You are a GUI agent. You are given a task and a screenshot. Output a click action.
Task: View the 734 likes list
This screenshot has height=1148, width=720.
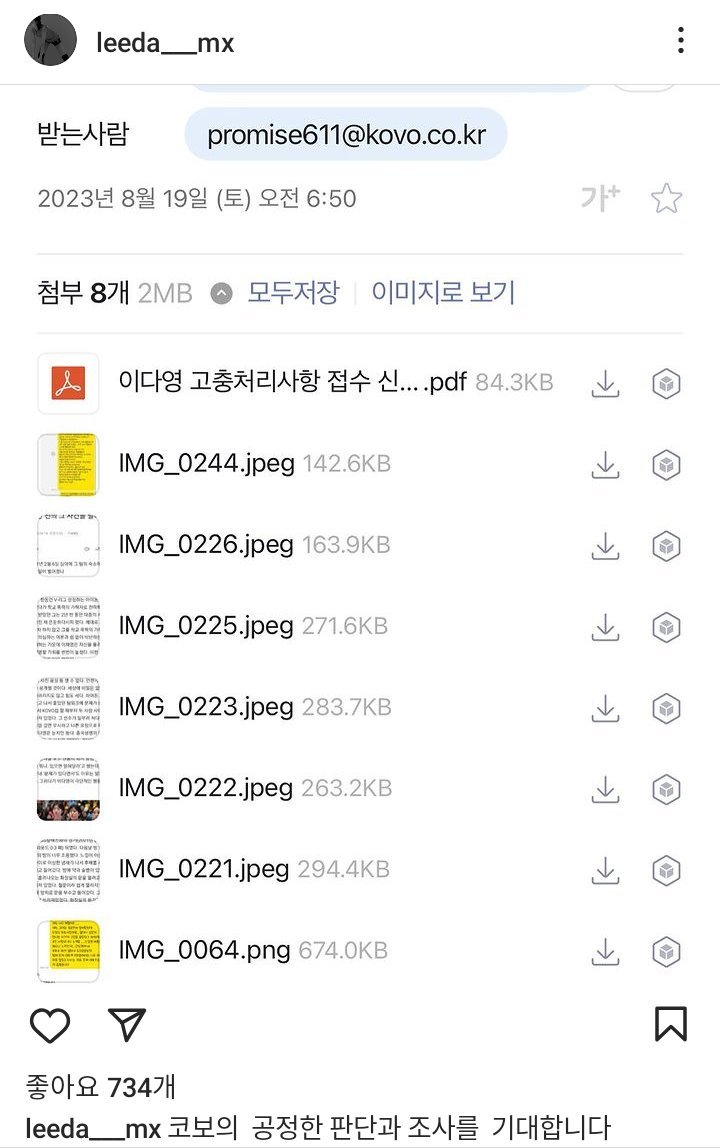pyautogui.click(x=100, y=1086)
